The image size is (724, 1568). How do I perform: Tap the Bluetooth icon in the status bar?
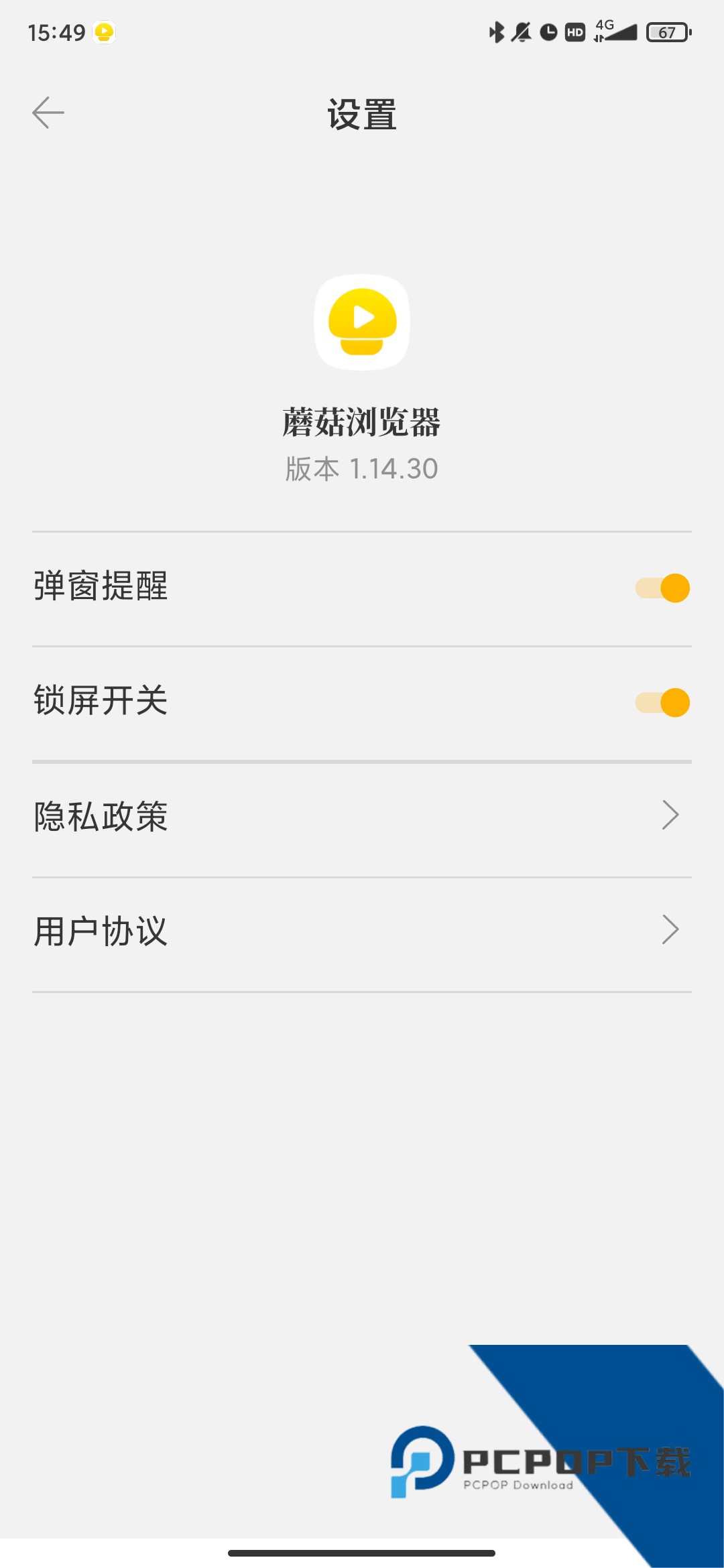point(497,31)
